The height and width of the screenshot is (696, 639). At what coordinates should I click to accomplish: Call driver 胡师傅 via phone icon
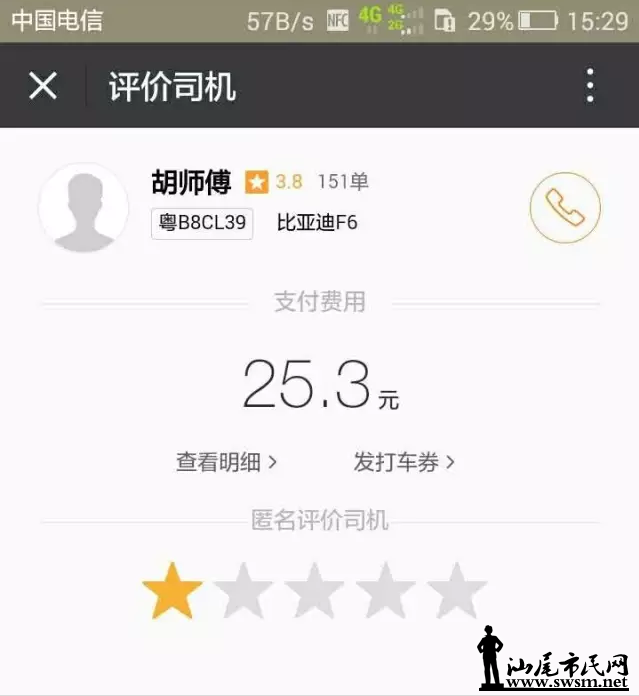point(565,208)
